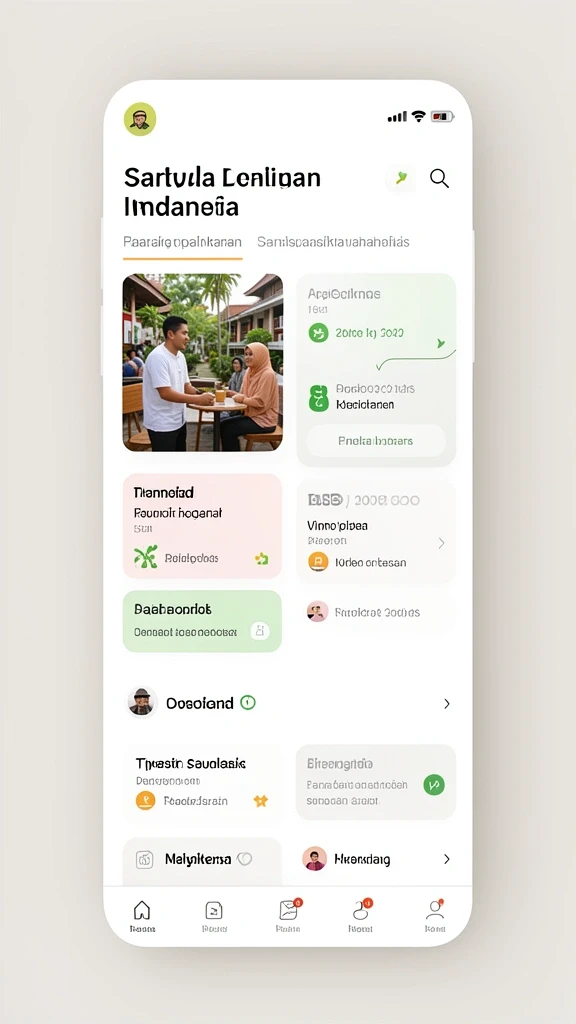
Task: Go to the Home tab in the bottom bar
Action: 142,916
